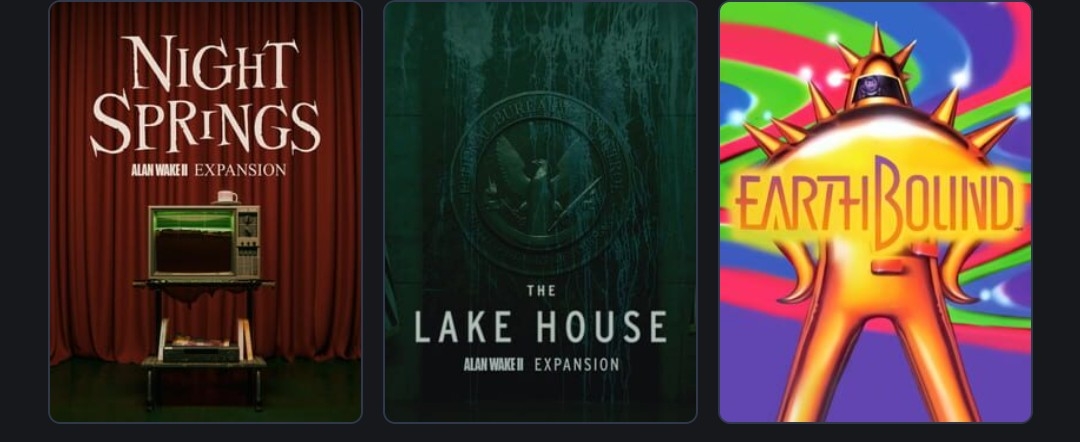Open The Lake House expansion card

click(540, 212)
